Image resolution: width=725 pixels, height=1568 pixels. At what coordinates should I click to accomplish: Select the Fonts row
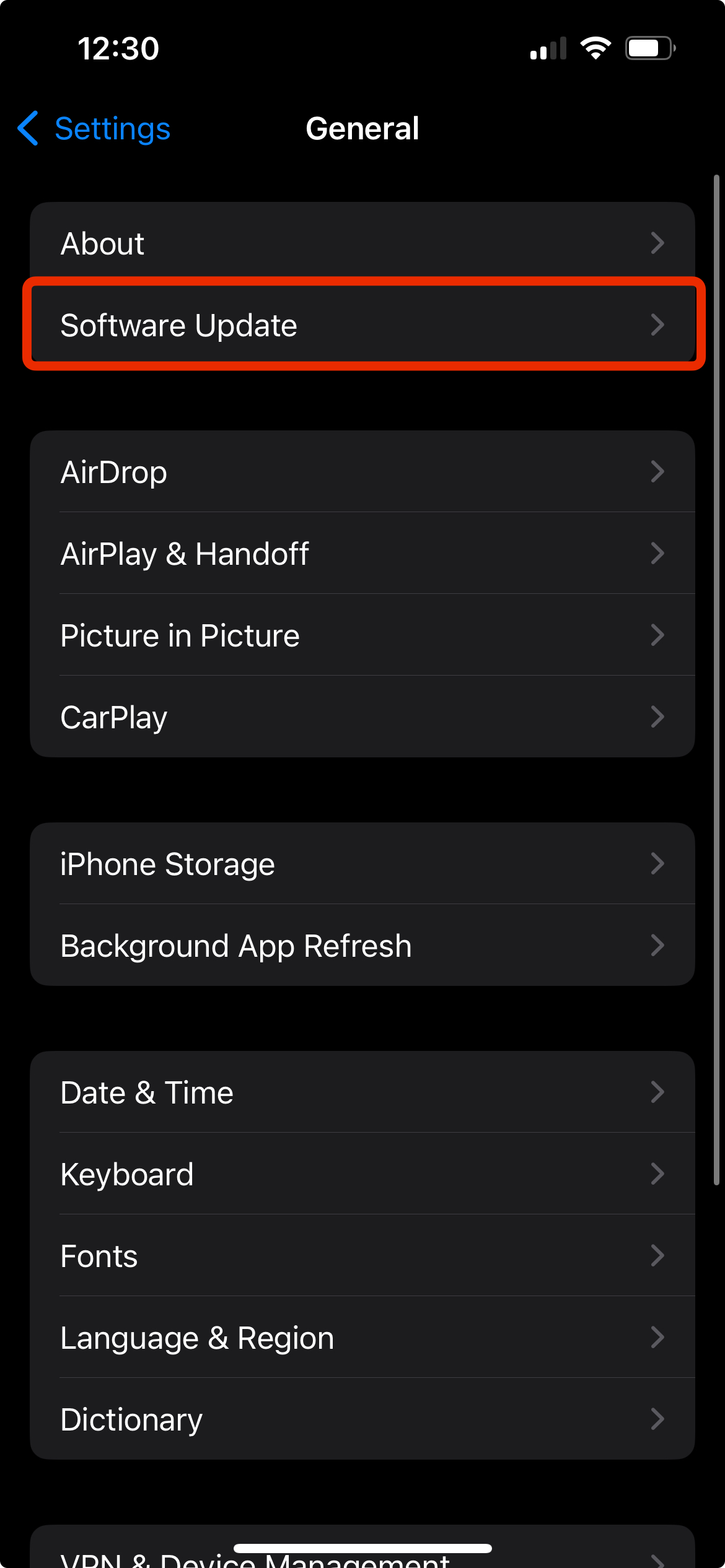click(x=362, y=1255)
